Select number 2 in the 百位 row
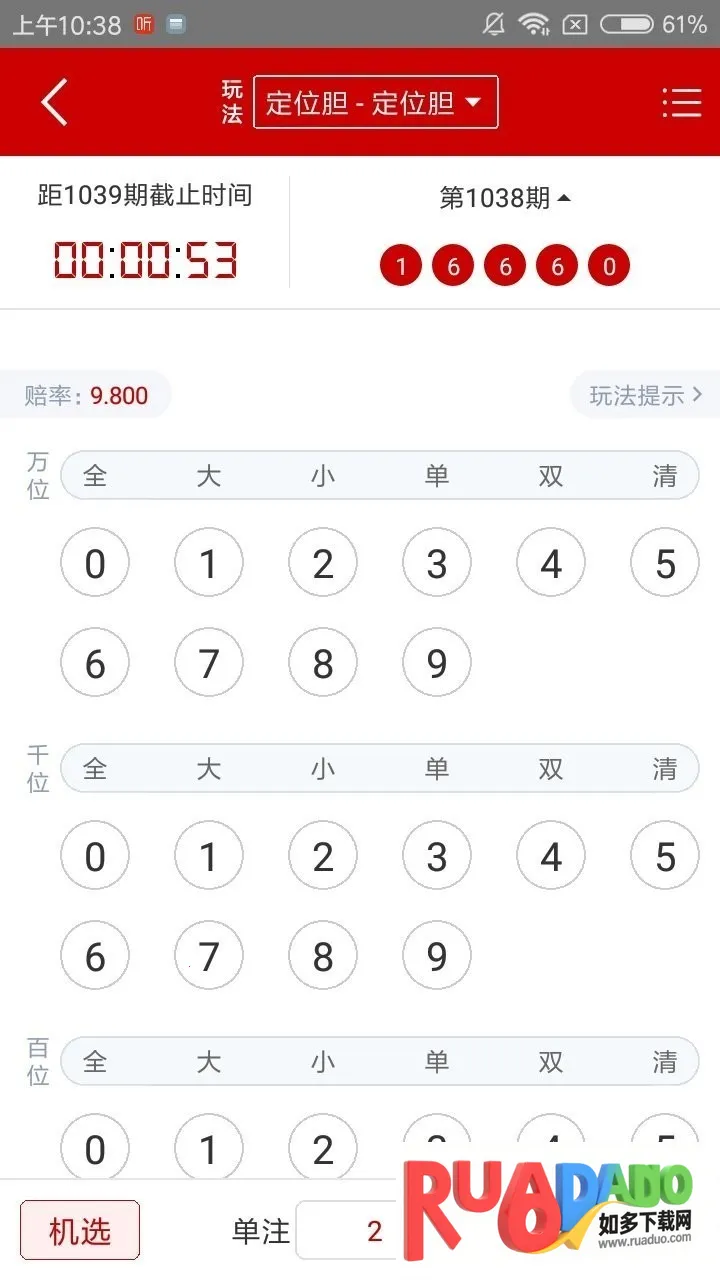Image resolution: width=720 pixels, height=1280 pixels. tap(323, 1148)
